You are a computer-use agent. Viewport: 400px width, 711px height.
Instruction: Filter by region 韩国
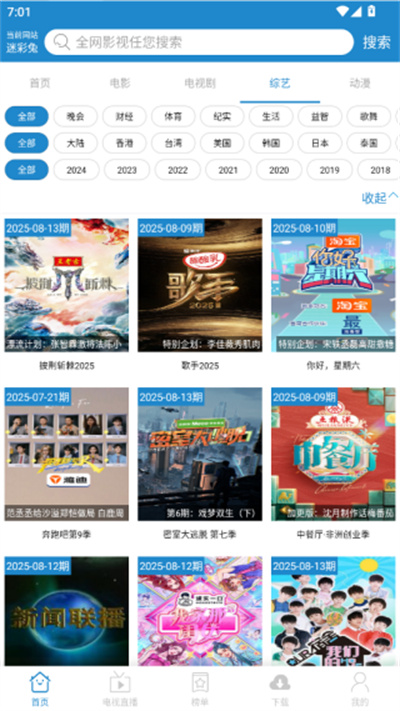tap(271, 143)
